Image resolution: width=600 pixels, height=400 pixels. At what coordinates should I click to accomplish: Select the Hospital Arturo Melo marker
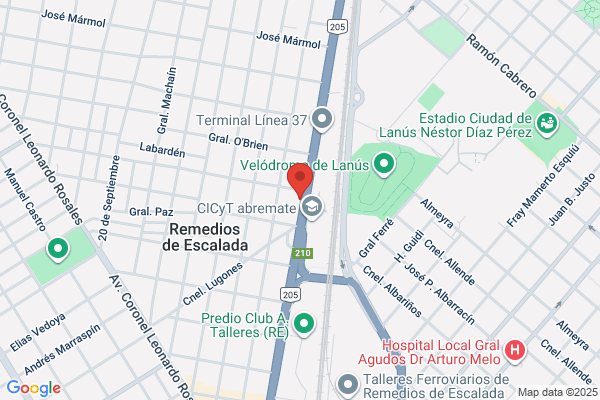click(x=515, y=350)
